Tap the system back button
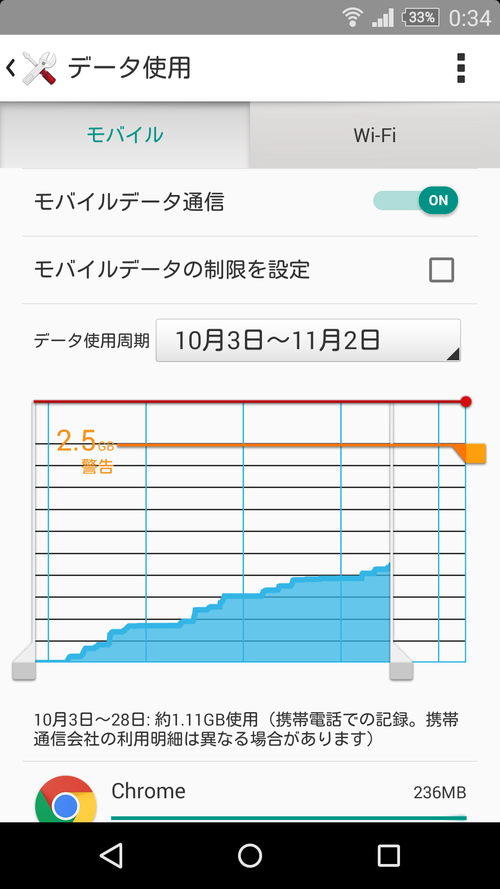This screenshot has height=889, width=500. point(111,855)
